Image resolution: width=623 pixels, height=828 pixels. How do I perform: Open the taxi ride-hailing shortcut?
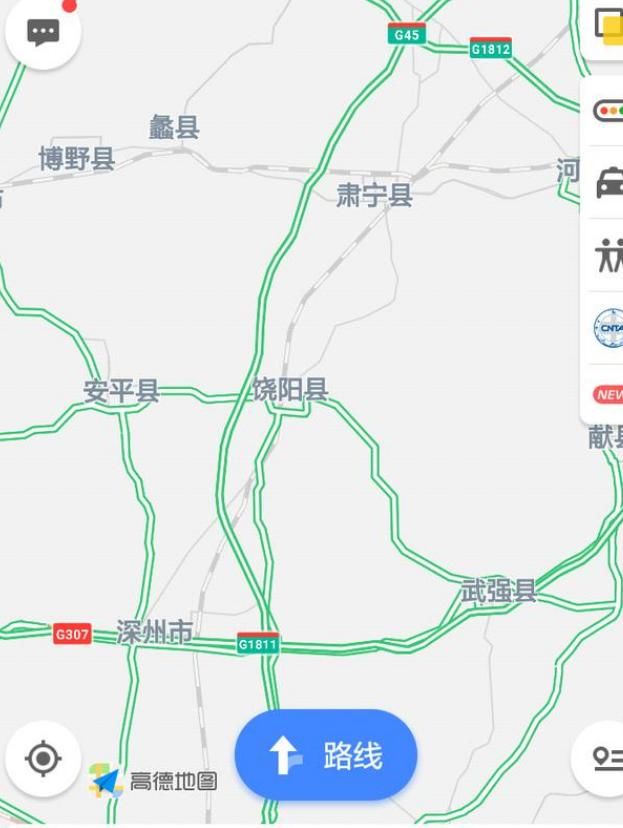(607, 182)
